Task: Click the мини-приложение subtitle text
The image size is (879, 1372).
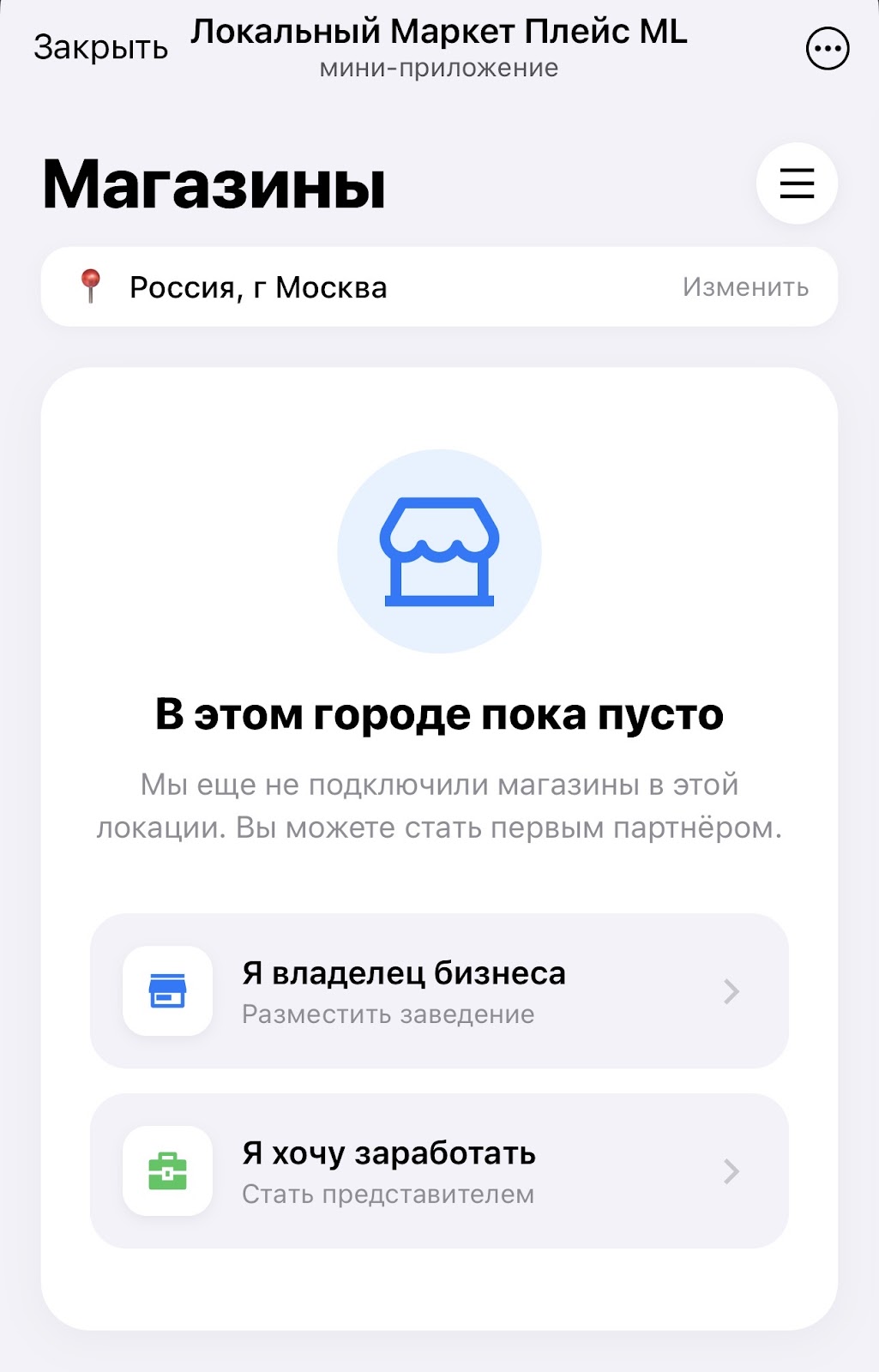Action: point(439,69)
